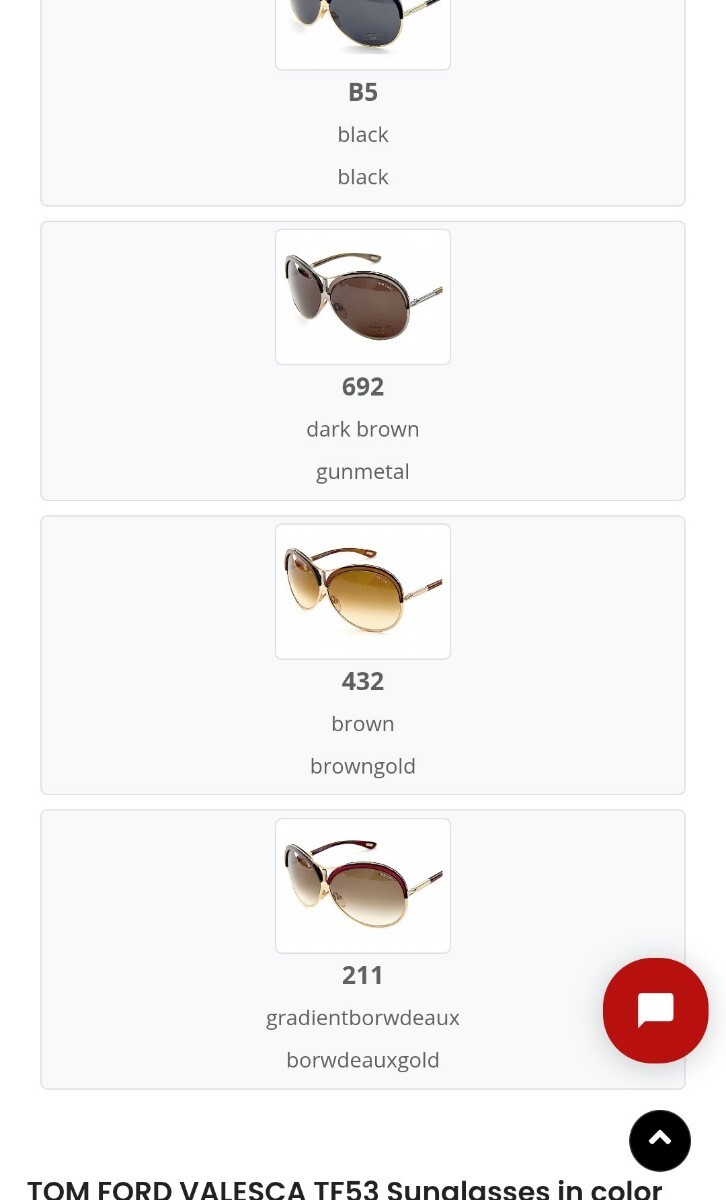This screenshot has width=726, height=1200.
Task: Jump back to top with the arrow button
Action: [660, 1140]
